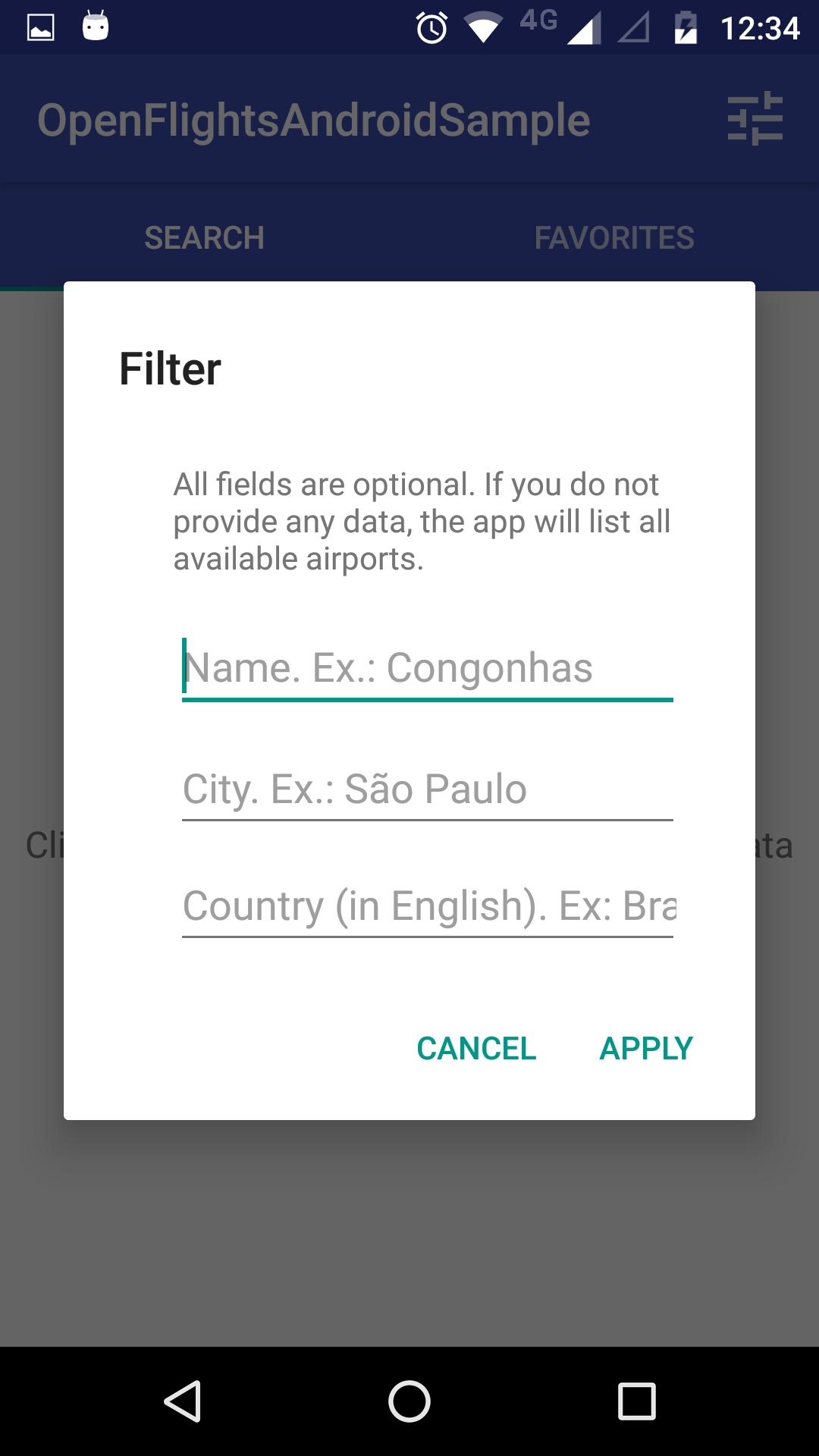819x1456 pixels.
Task: Focus the Name filter field
Action: [427, 669]
